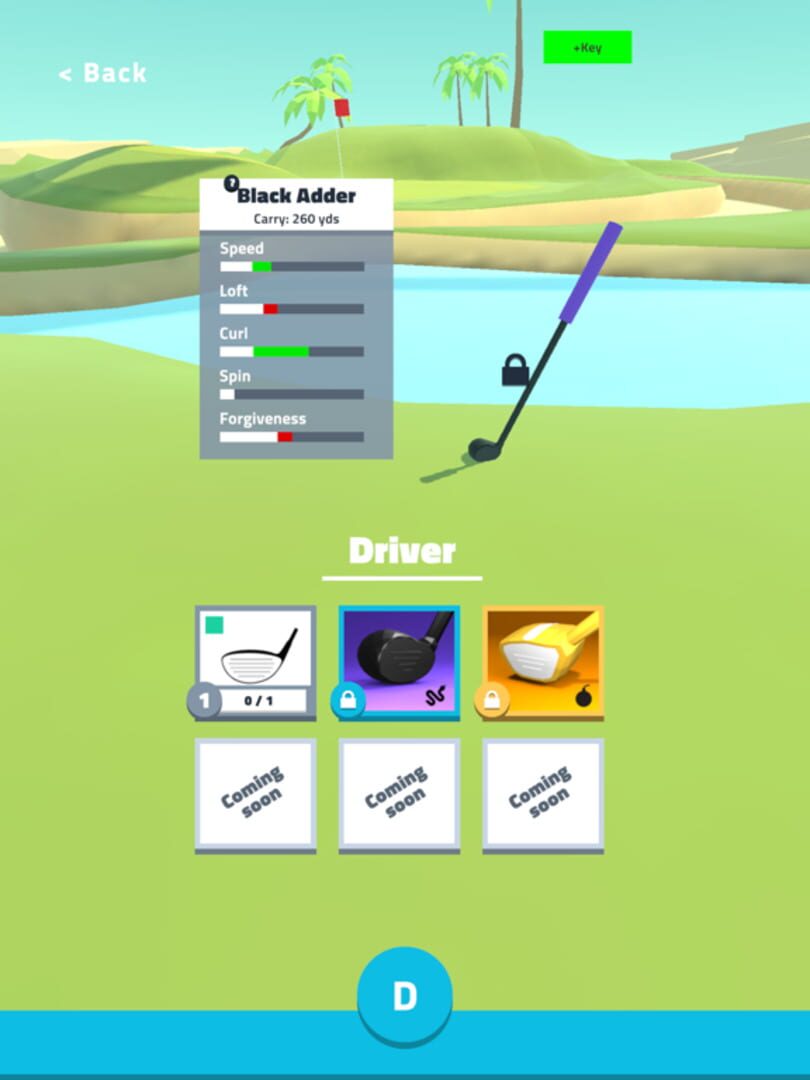Screen dimensions: 810x1080
Task: Select the locked Black Adder driver
Action: click(x=399, y=661)
